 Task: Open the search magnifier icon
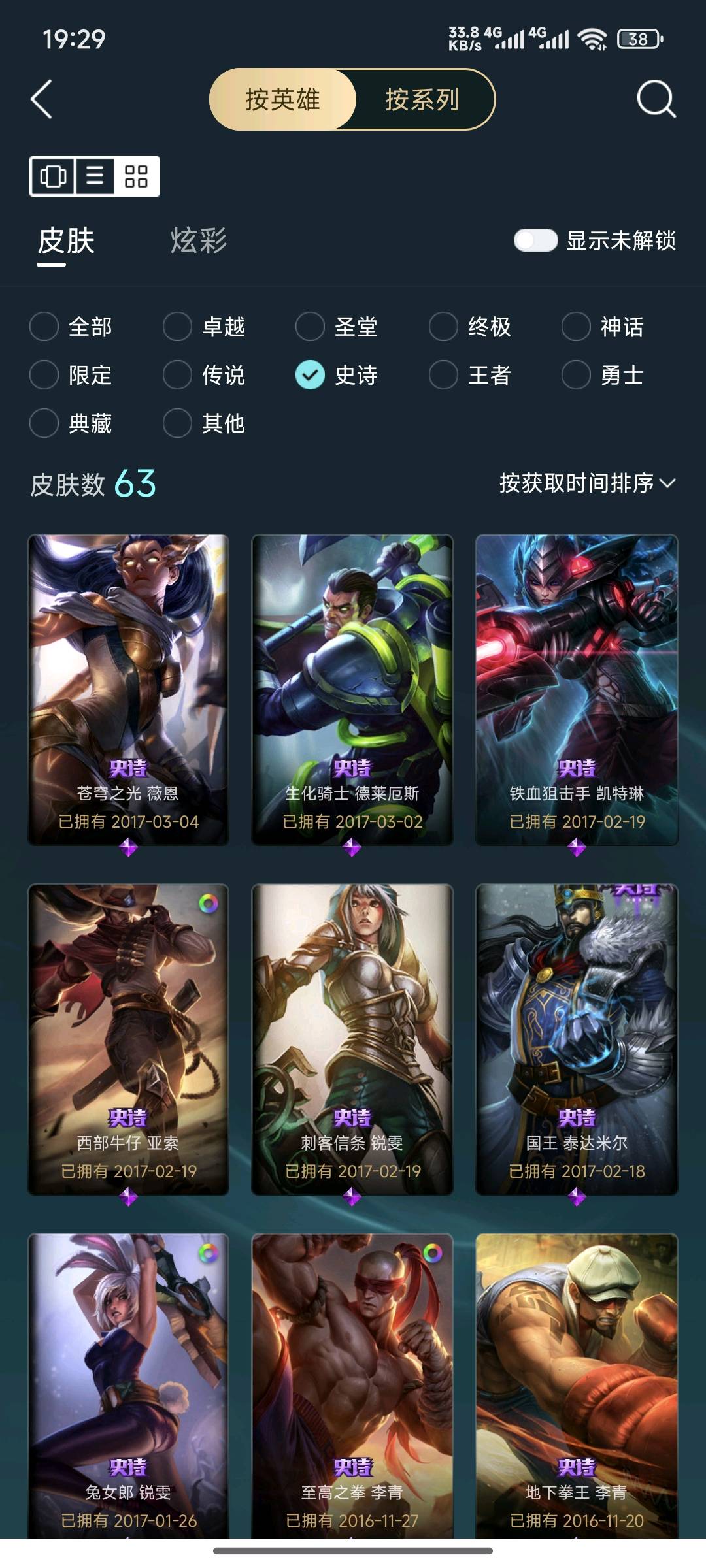(x=656, y=99)
